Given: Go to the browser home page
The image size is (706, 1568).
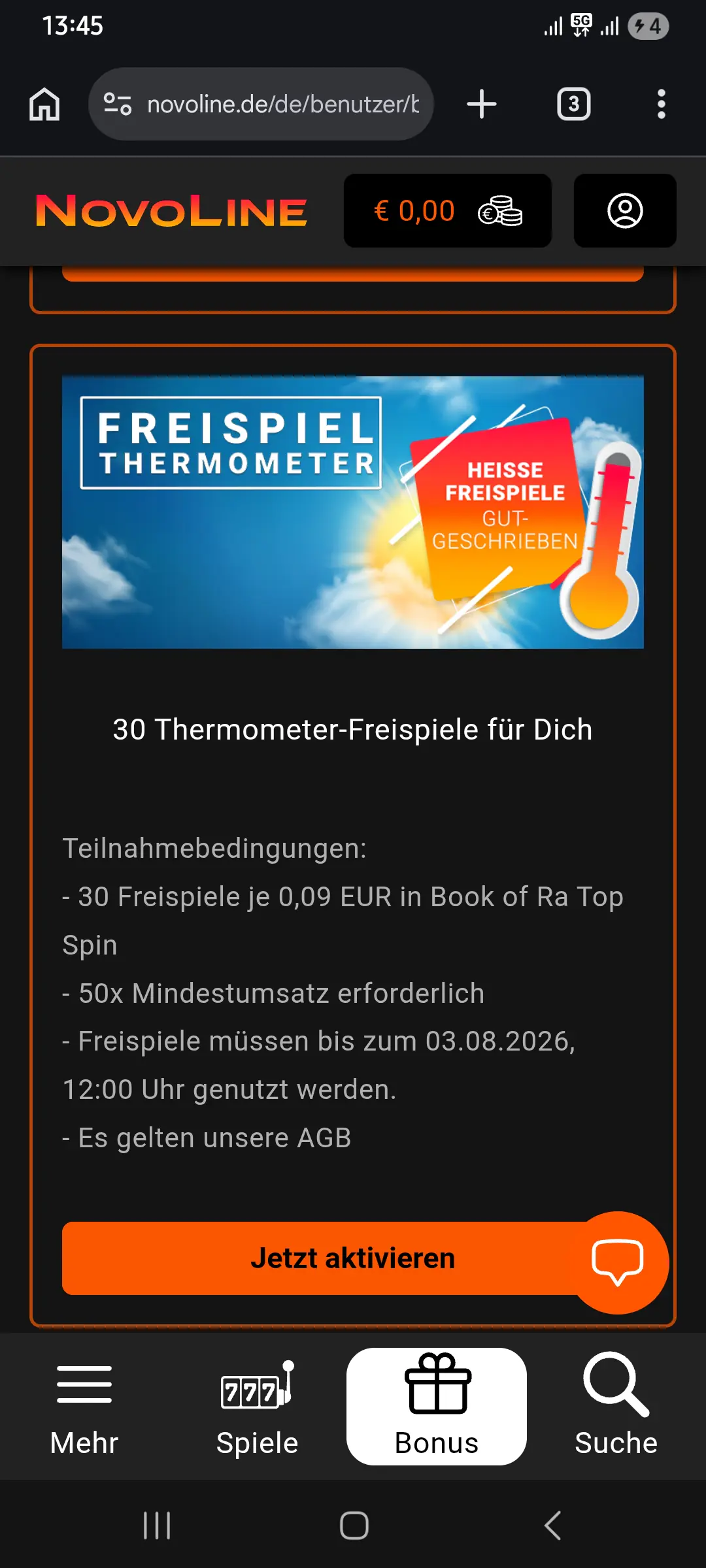Looking at the screenshot, I should click(44, 105).
